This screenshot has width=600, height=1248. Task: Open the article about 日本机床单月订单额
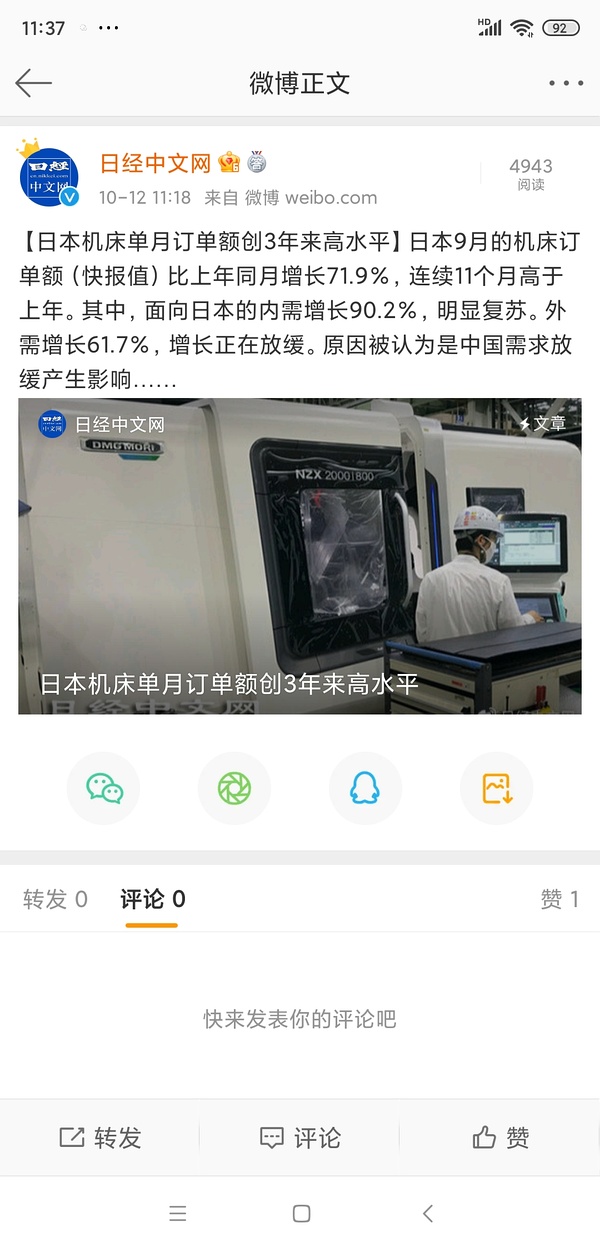300,556
